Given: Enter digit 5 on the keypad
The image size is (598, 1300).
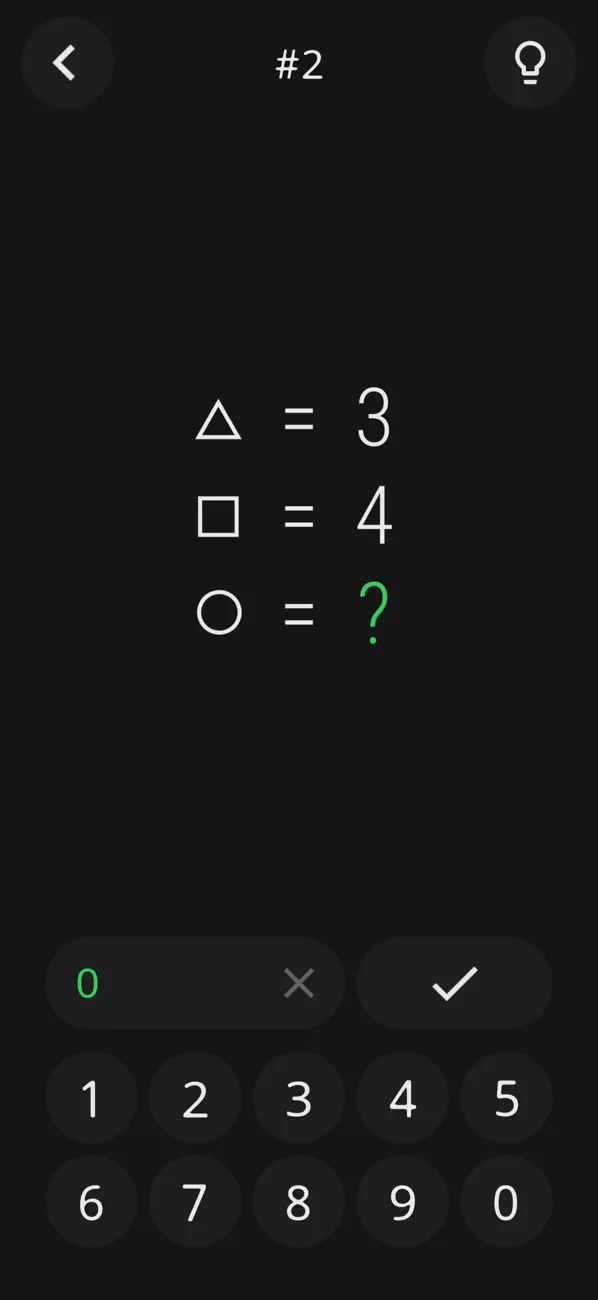Looking at the screenshot, I should coord(506,1098).
